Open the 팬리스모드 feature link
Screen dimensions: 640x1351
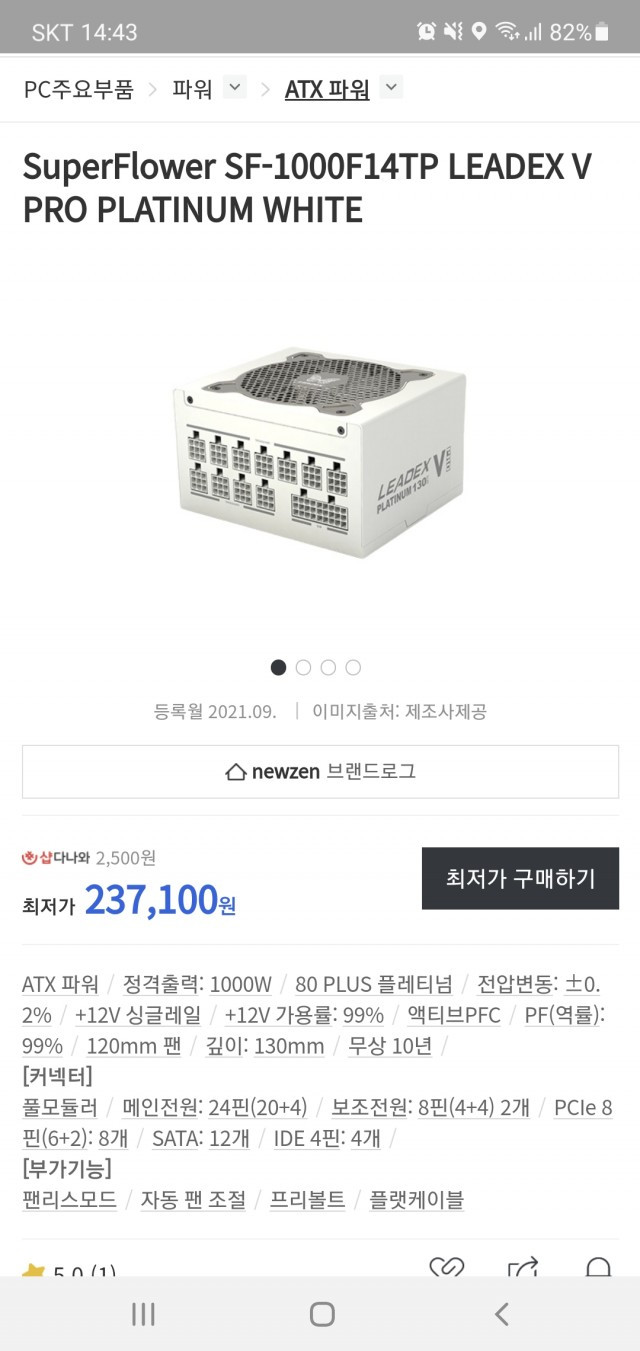click(69, 1199)
